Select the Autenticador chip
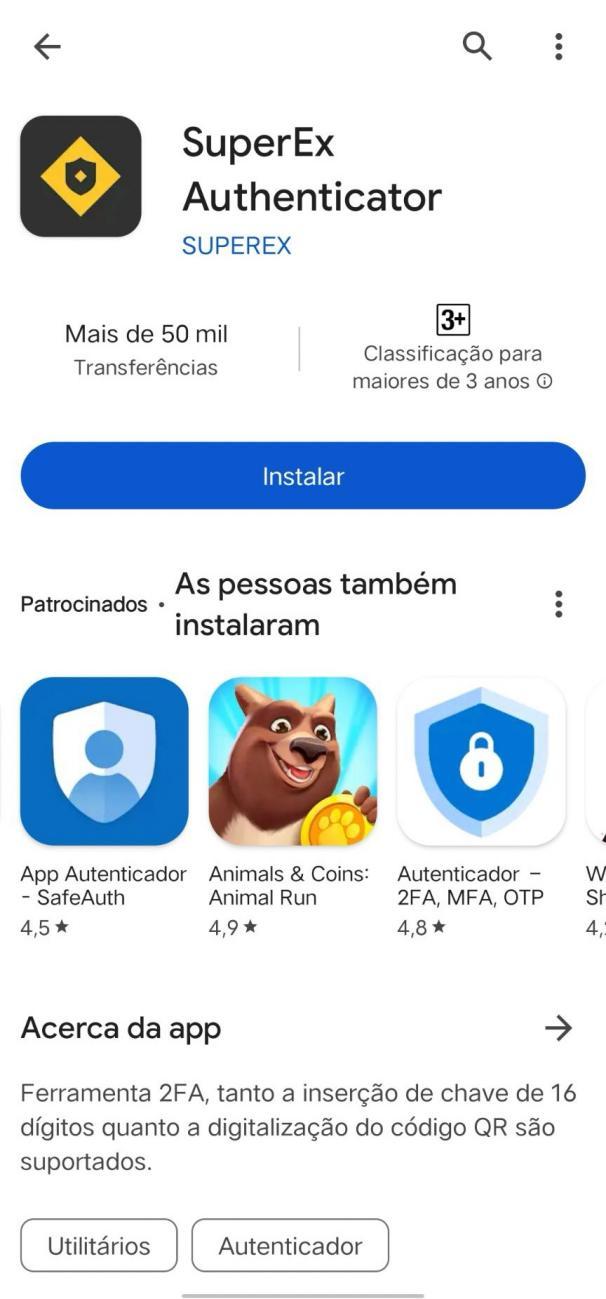The image size is (606, 1299). pyautogui.click(x=290, y=1246)
